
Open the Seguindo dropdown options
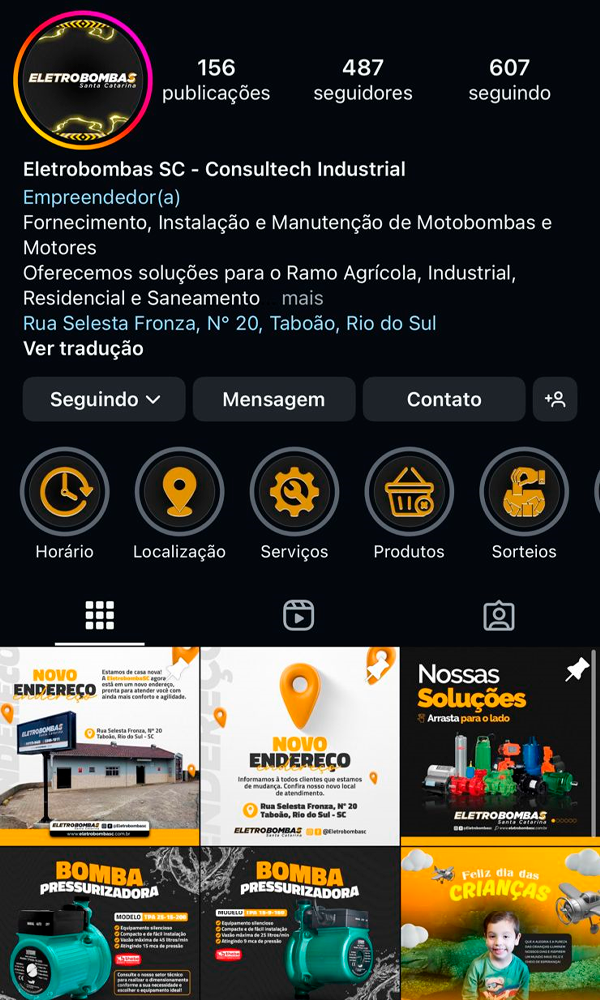pos(104,399)
